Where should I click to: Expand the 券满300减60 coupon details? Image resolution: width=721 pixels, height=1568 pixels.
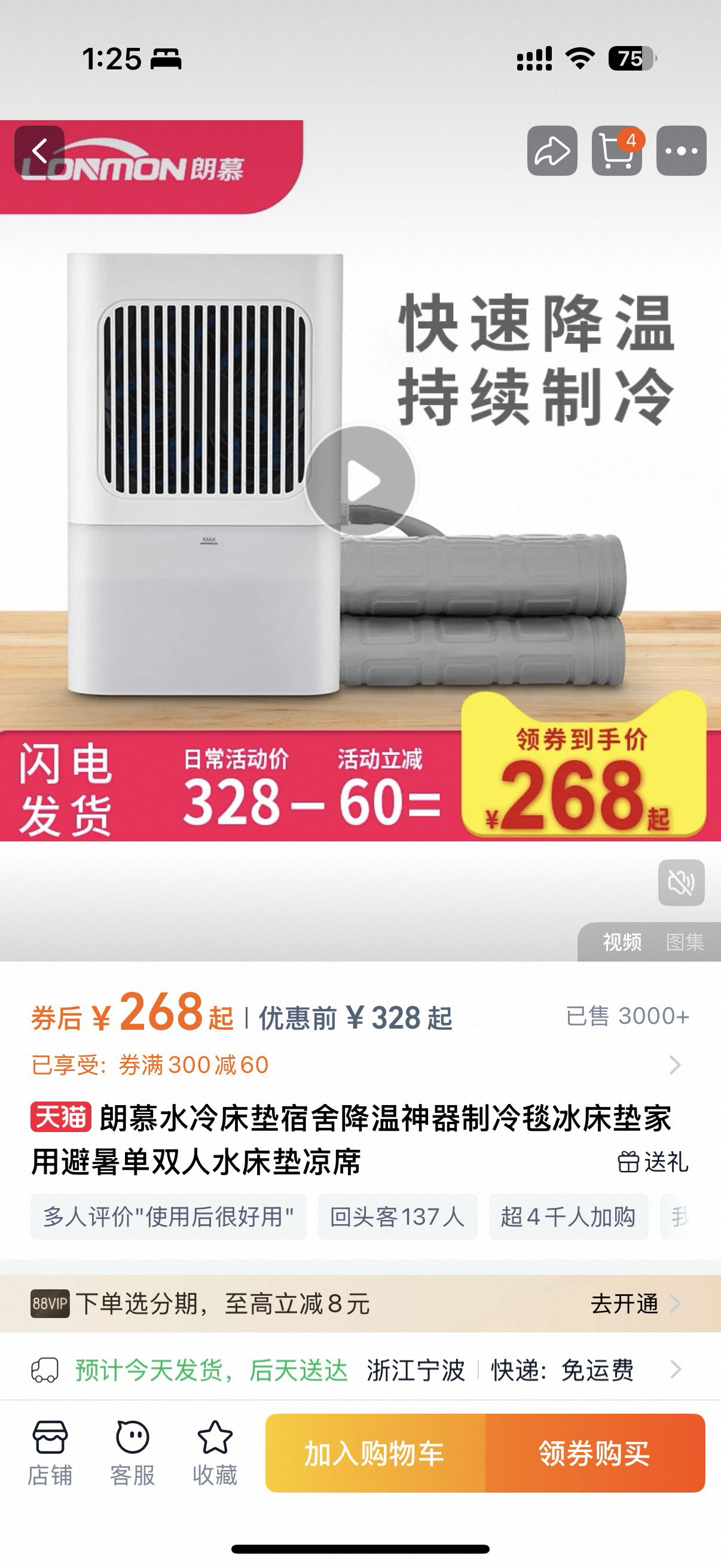(x=674, y=1065)
